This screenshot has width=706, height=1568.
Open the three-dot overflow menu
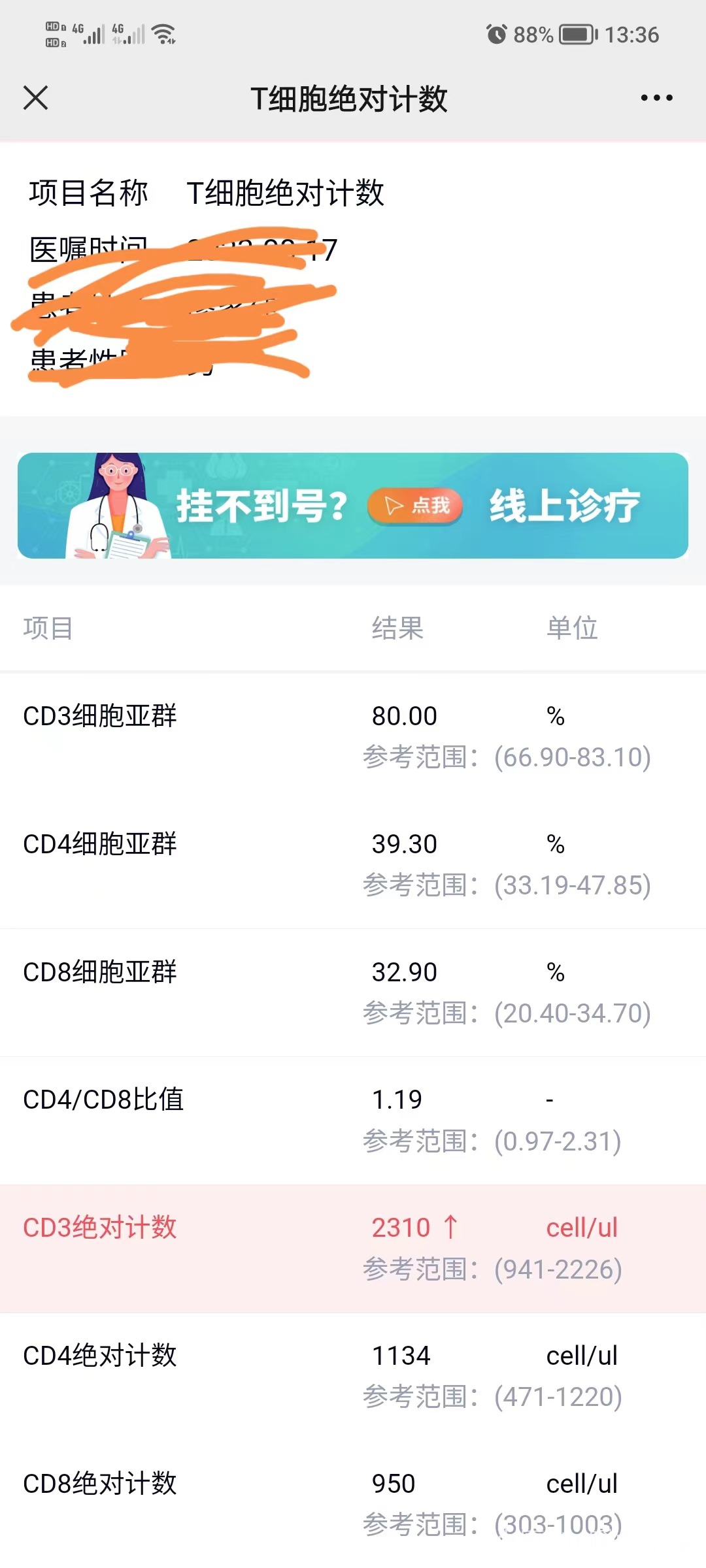[656, 98]
